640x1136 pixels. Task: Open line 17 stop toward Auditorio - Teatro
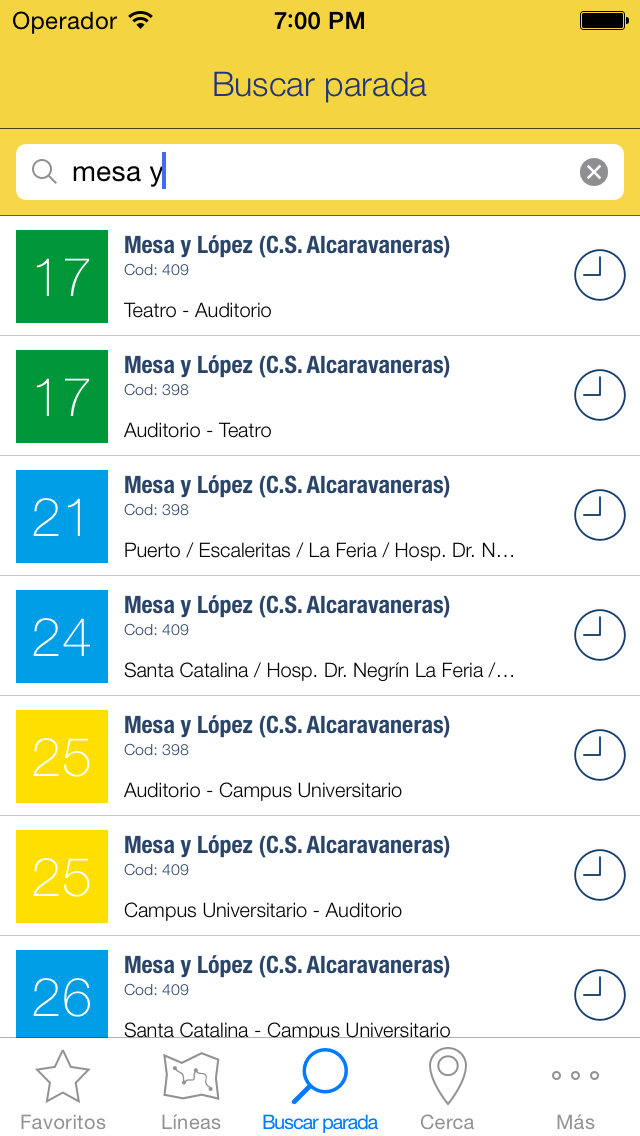320,396
